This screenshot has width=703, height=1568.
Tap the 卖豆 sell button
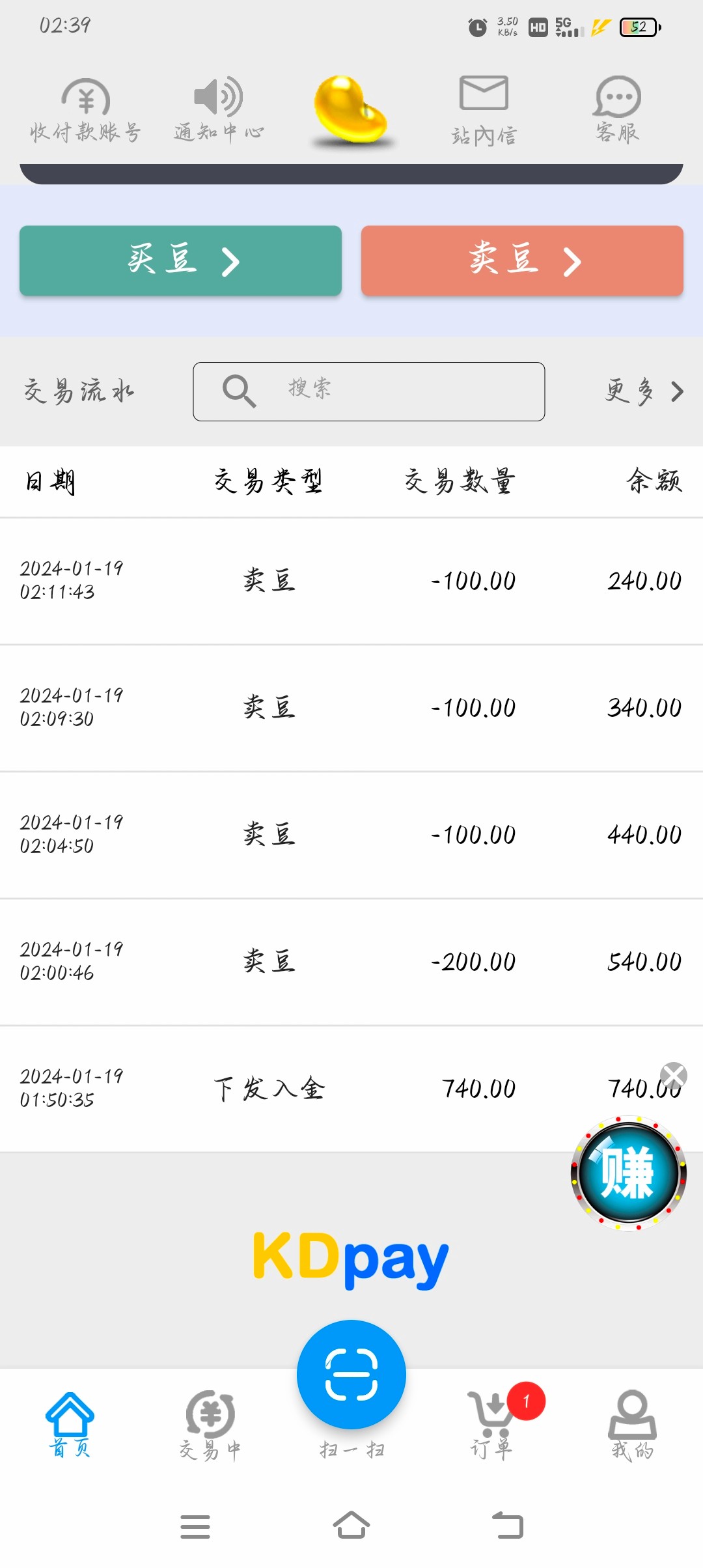click(x=522, y=261)
